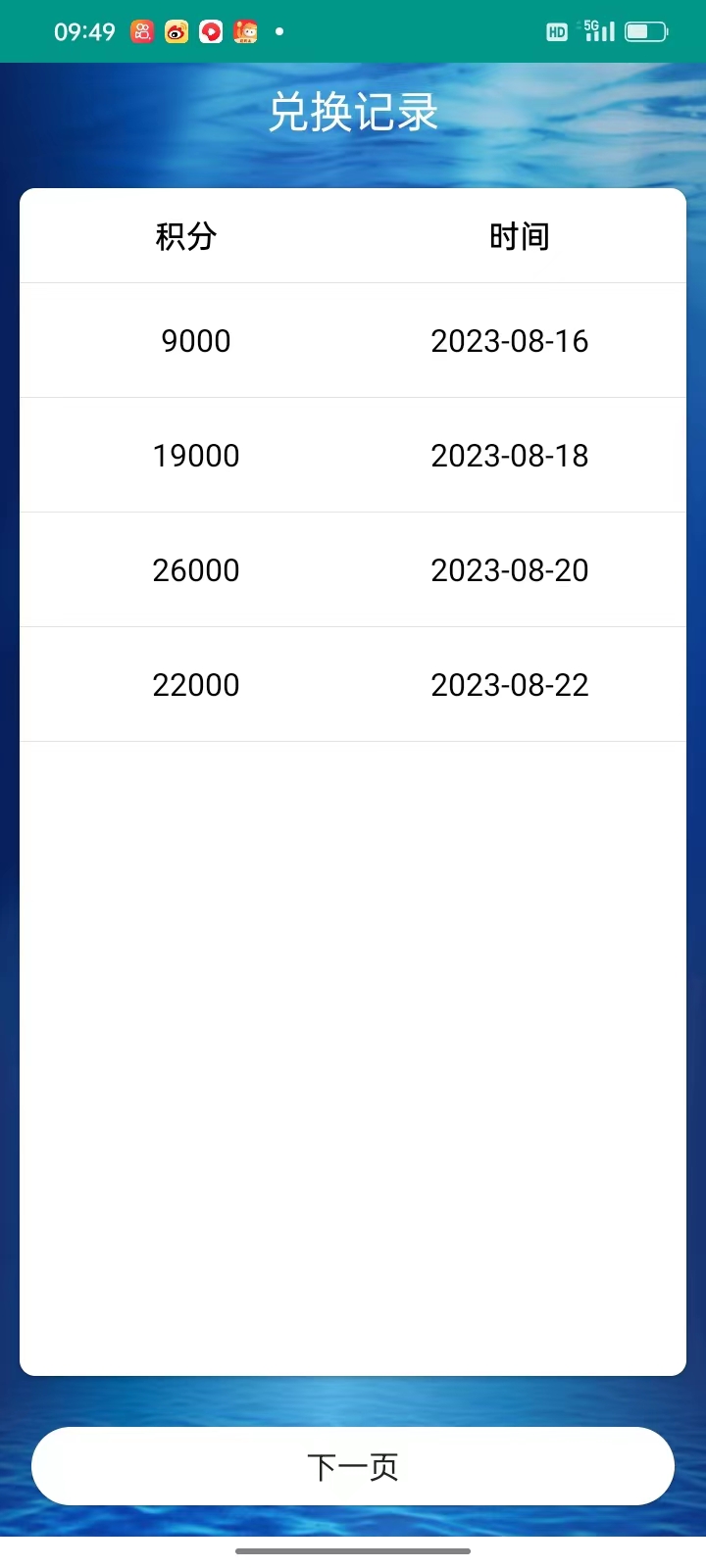
Task: Select the 9000 points record
Action: click(196, 340)
